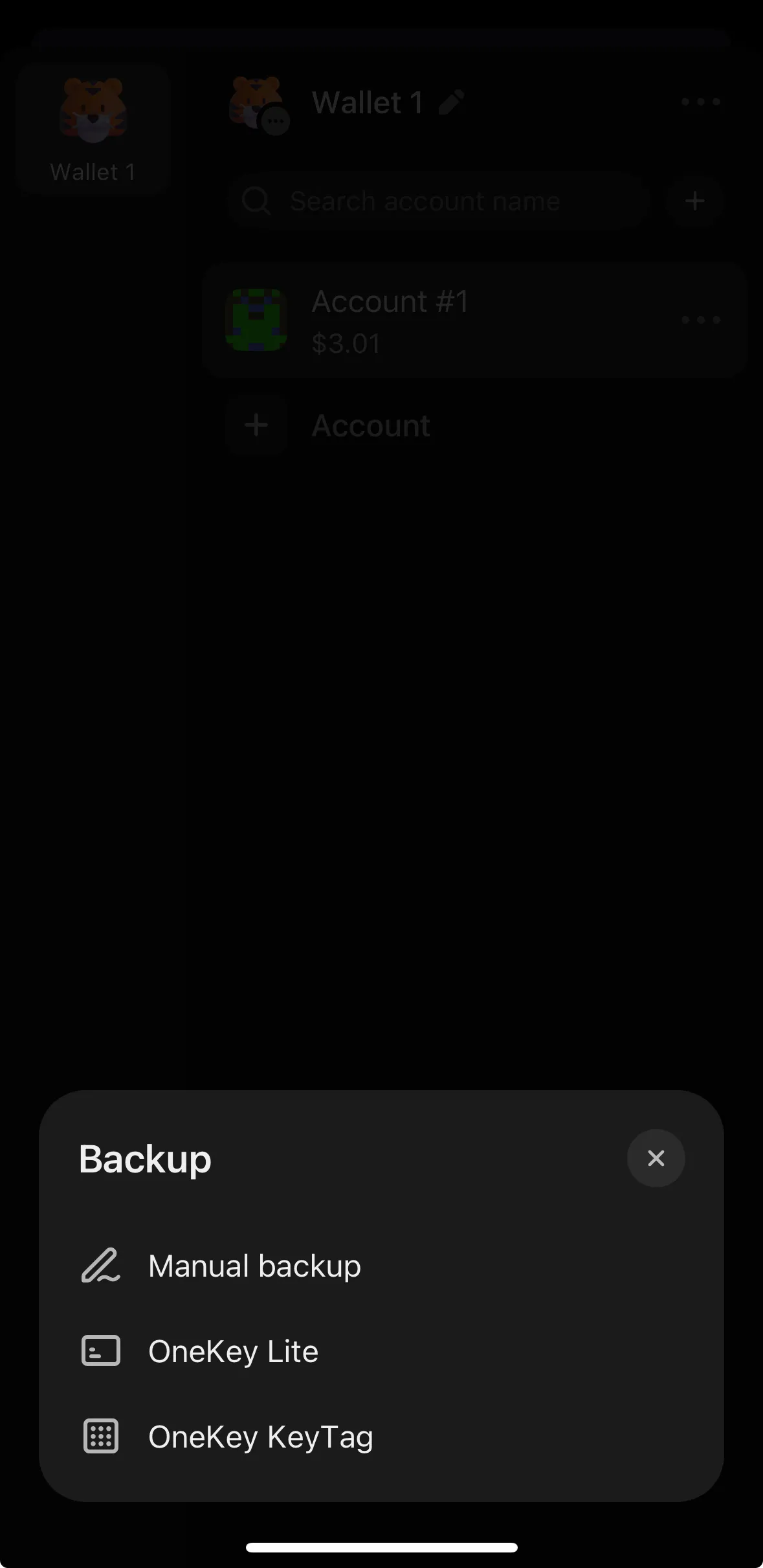Screen dimensions: 763x1568
Task: Tap the Wallet 1 tiger avatar in sidebar
Action: [92, 111]
